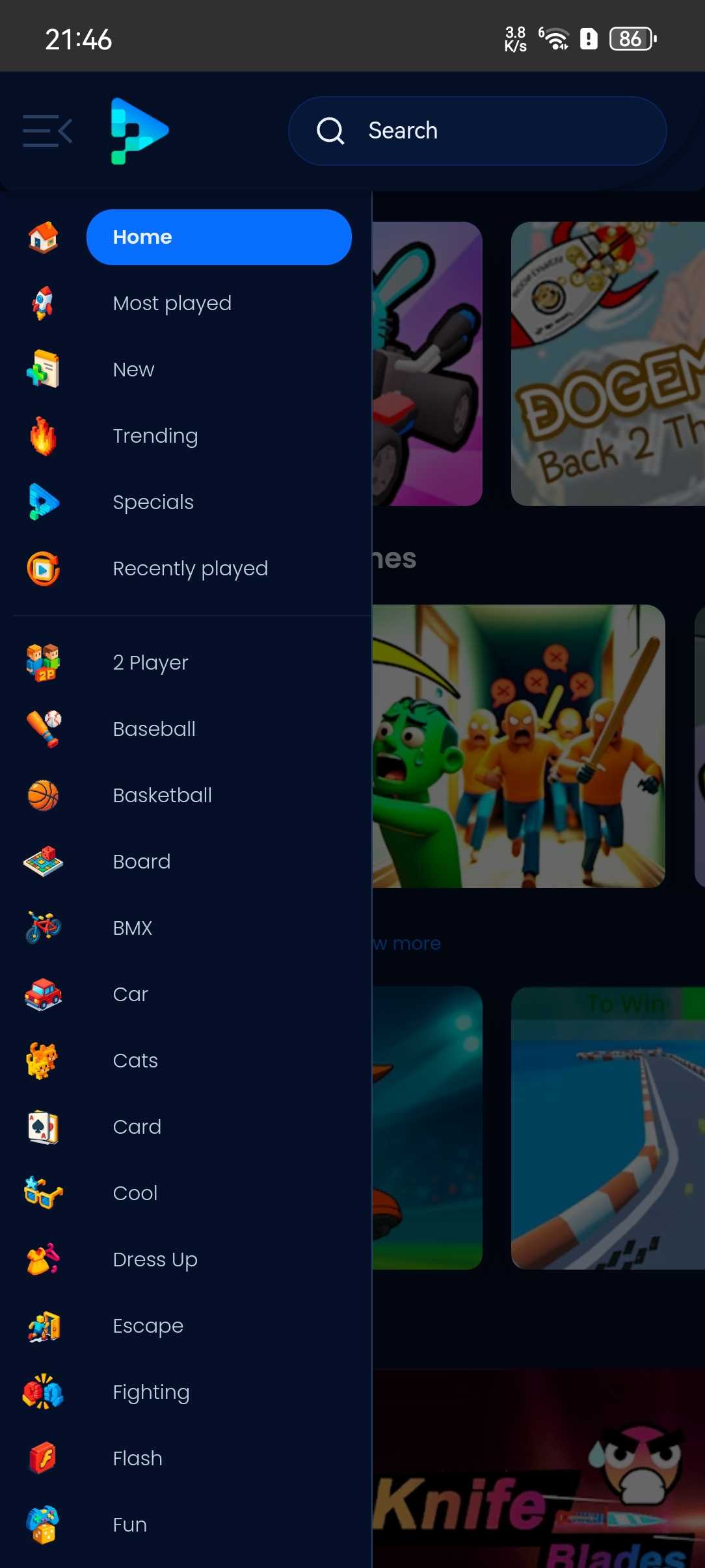Tap the site logo
This screenshot has height=1568, width=705.
[x=139, y=131]
